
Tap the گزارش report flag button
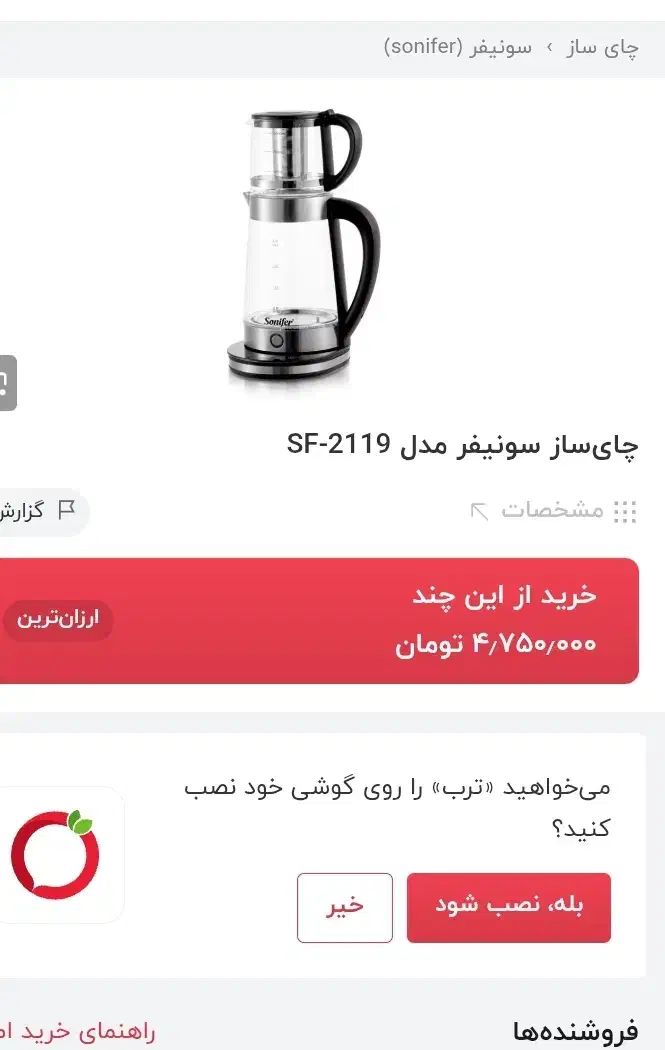tap(40, 512)
